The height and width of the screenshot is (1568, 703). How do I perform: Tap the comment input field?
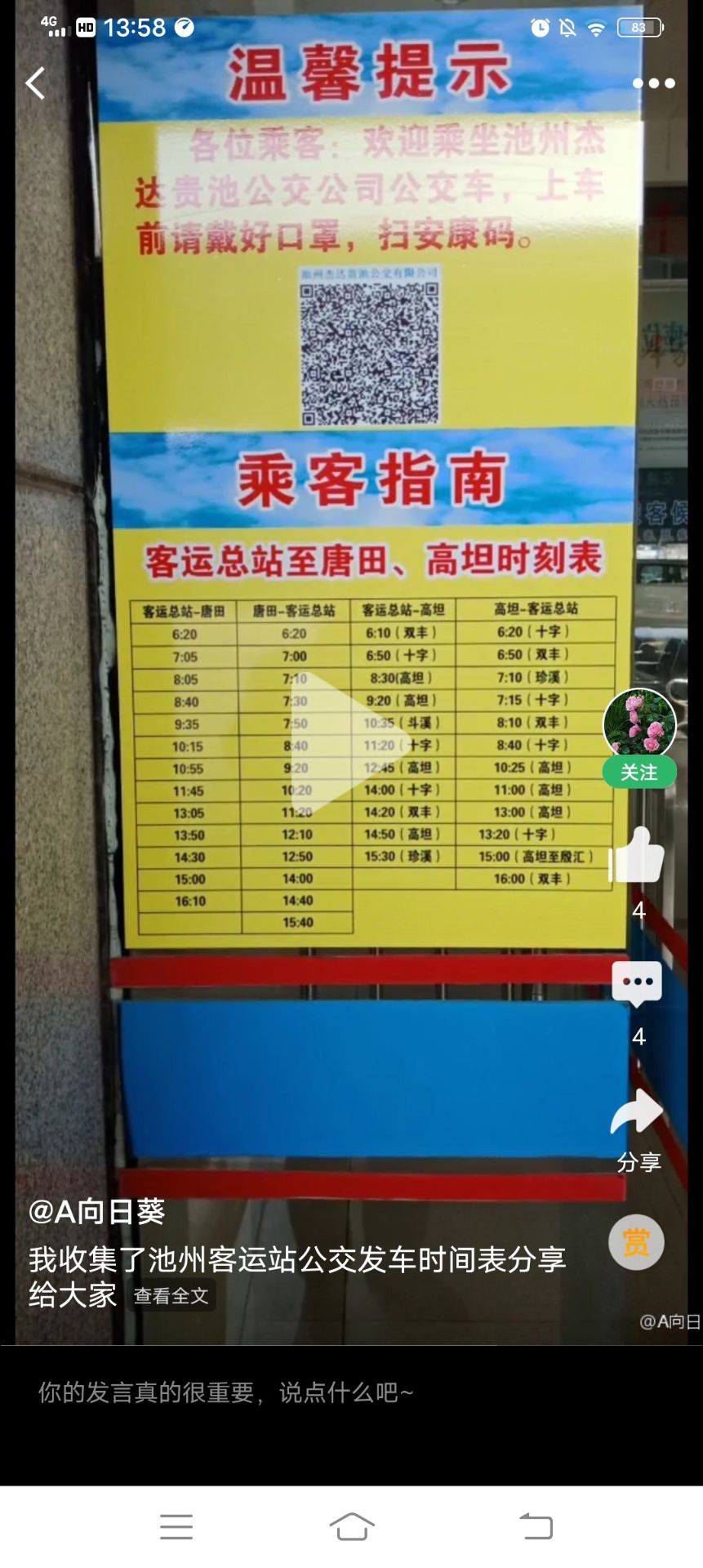(x=327, y=1392)
